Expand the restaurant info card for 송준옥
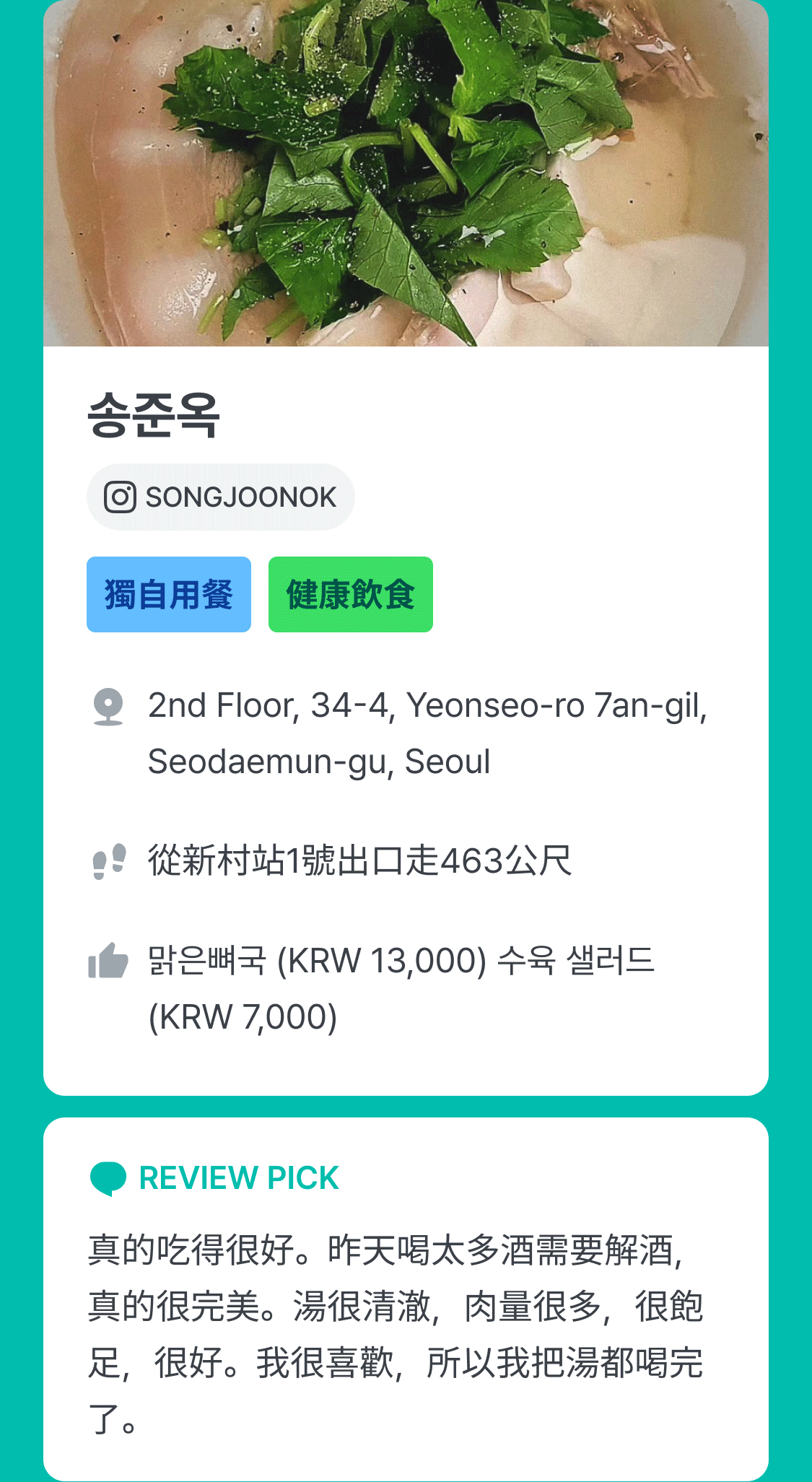Screen dimensions: 812x1482 [406, 722]
